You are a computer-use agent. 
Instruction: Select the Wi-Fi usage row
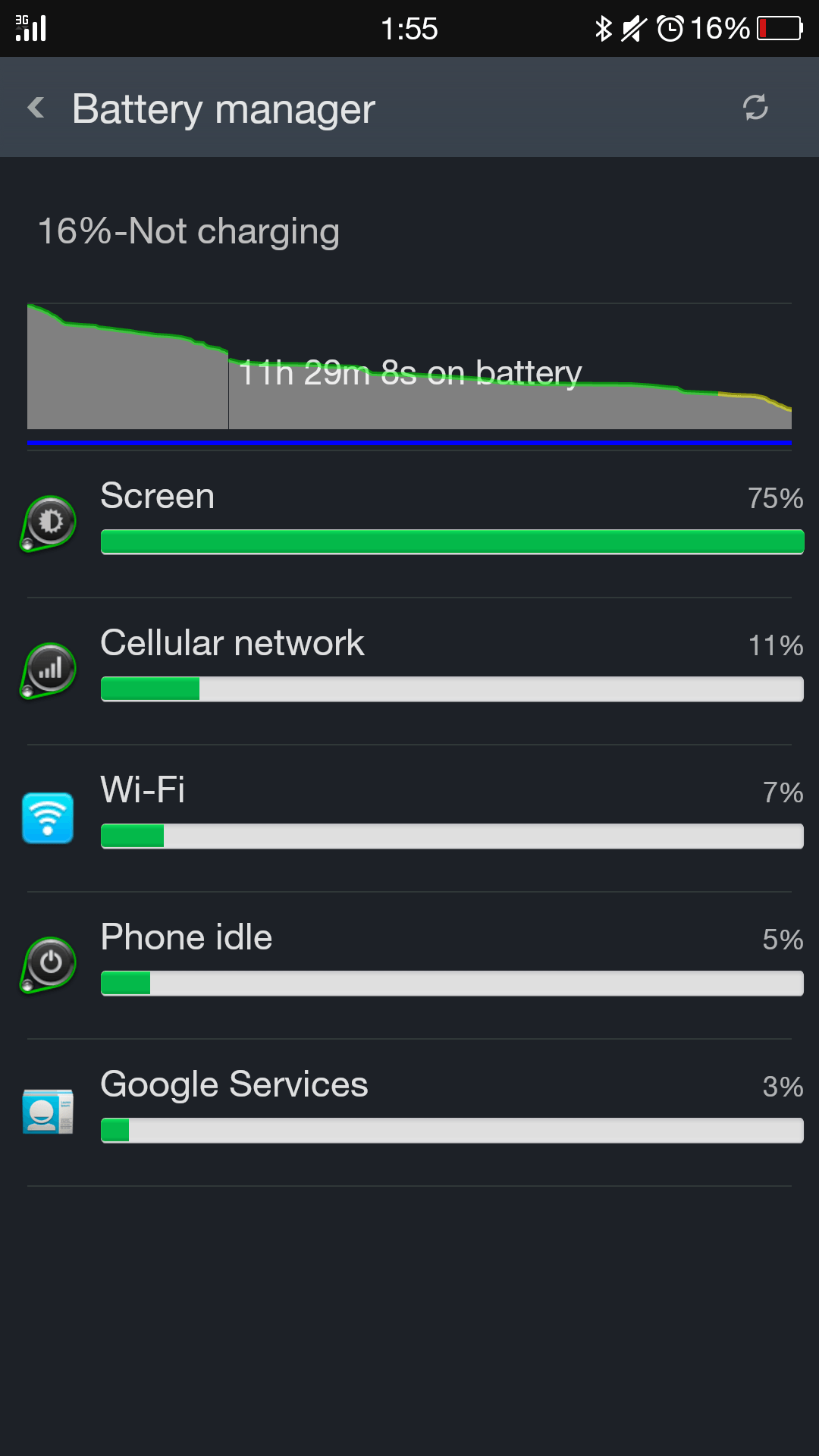[x=409, y=818]
